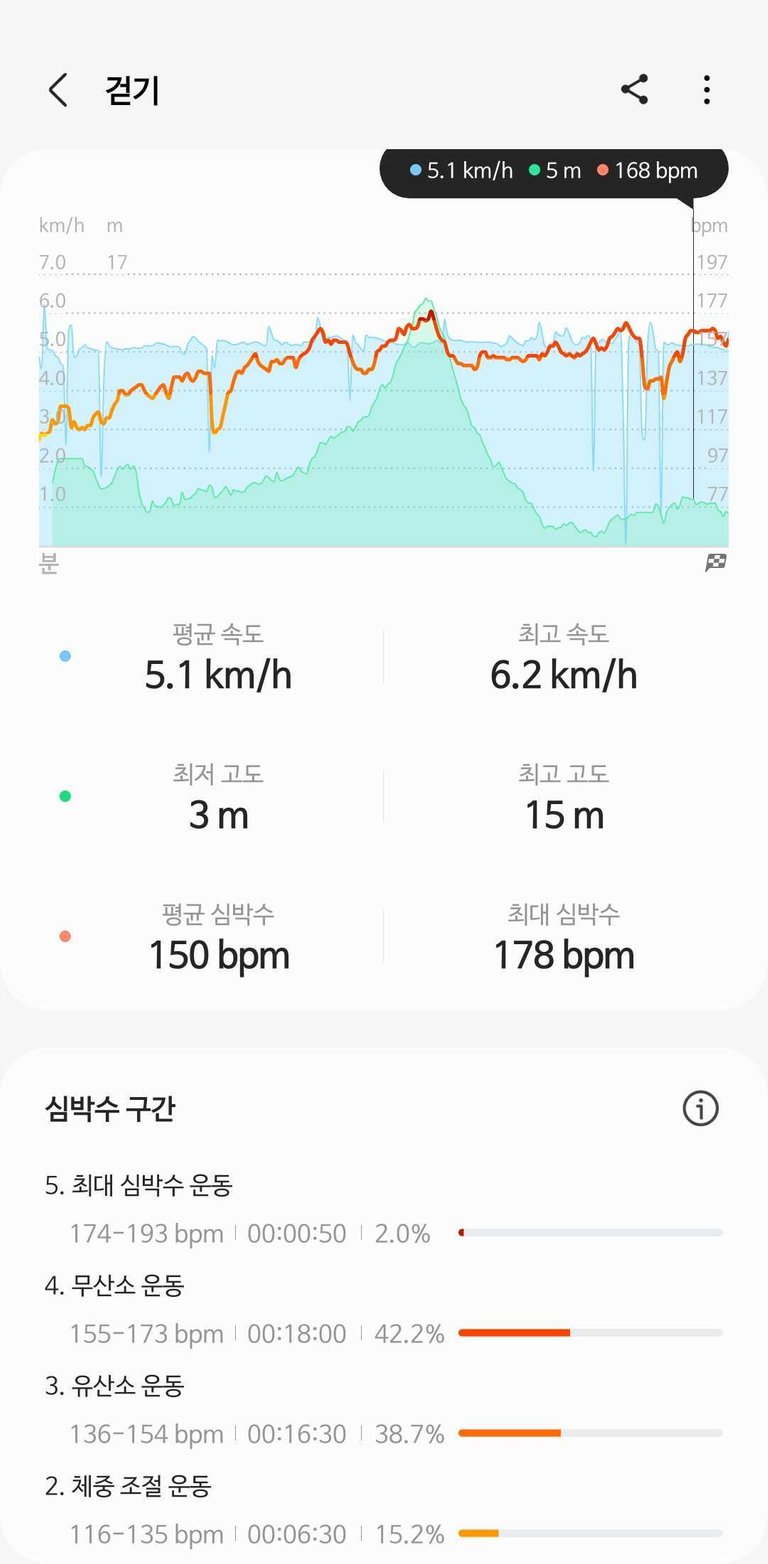This screenshot has width=768, height=1564.
Task: Open the more options menu
Action: click(x=706, y=90)
